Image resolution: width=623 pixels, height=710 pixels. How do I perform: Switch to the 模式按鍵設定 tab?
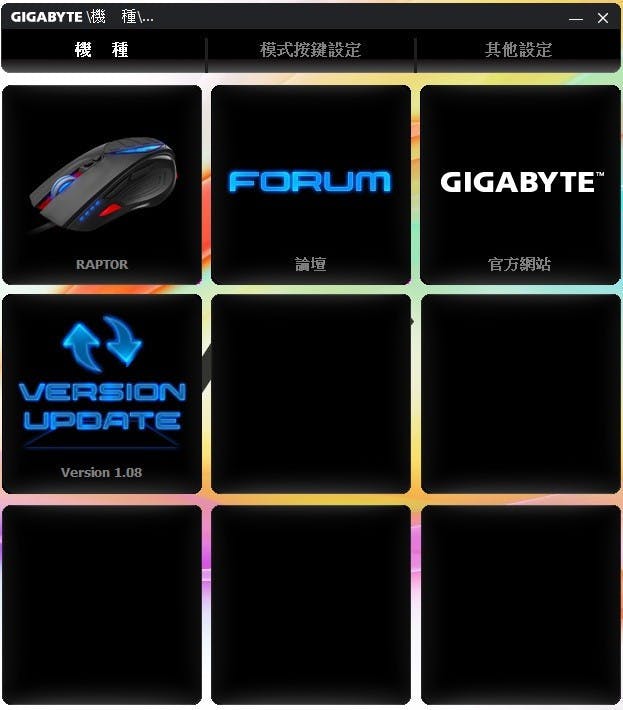[x=310, y=50]
